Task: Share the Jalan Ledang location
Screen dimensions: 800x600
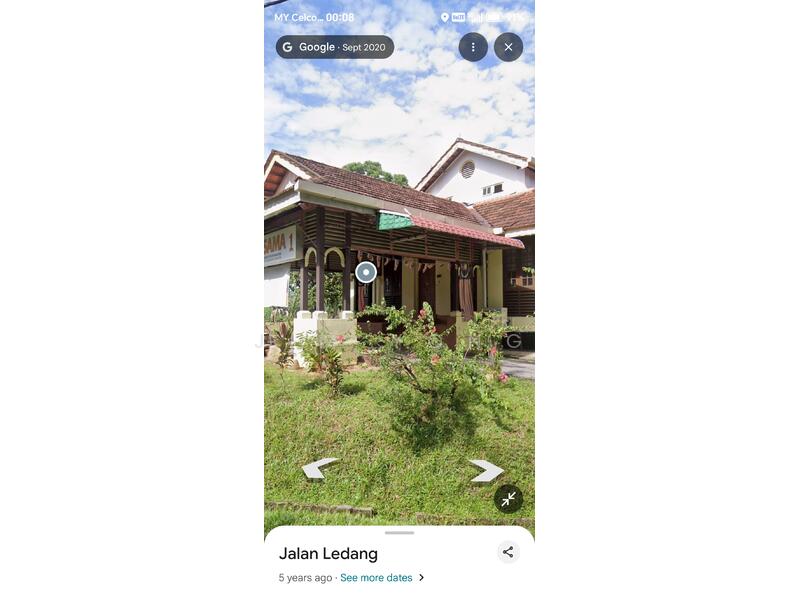Action: 508,552
